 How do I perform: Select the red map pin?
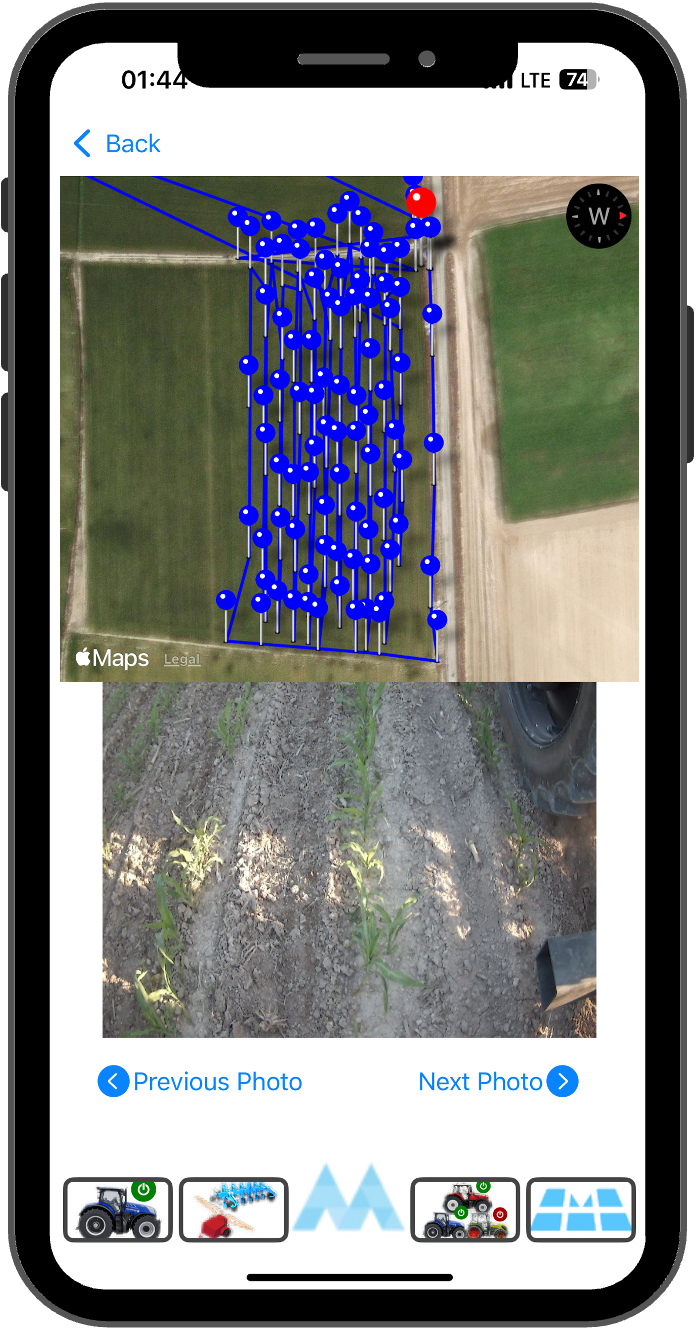(421, 202)
